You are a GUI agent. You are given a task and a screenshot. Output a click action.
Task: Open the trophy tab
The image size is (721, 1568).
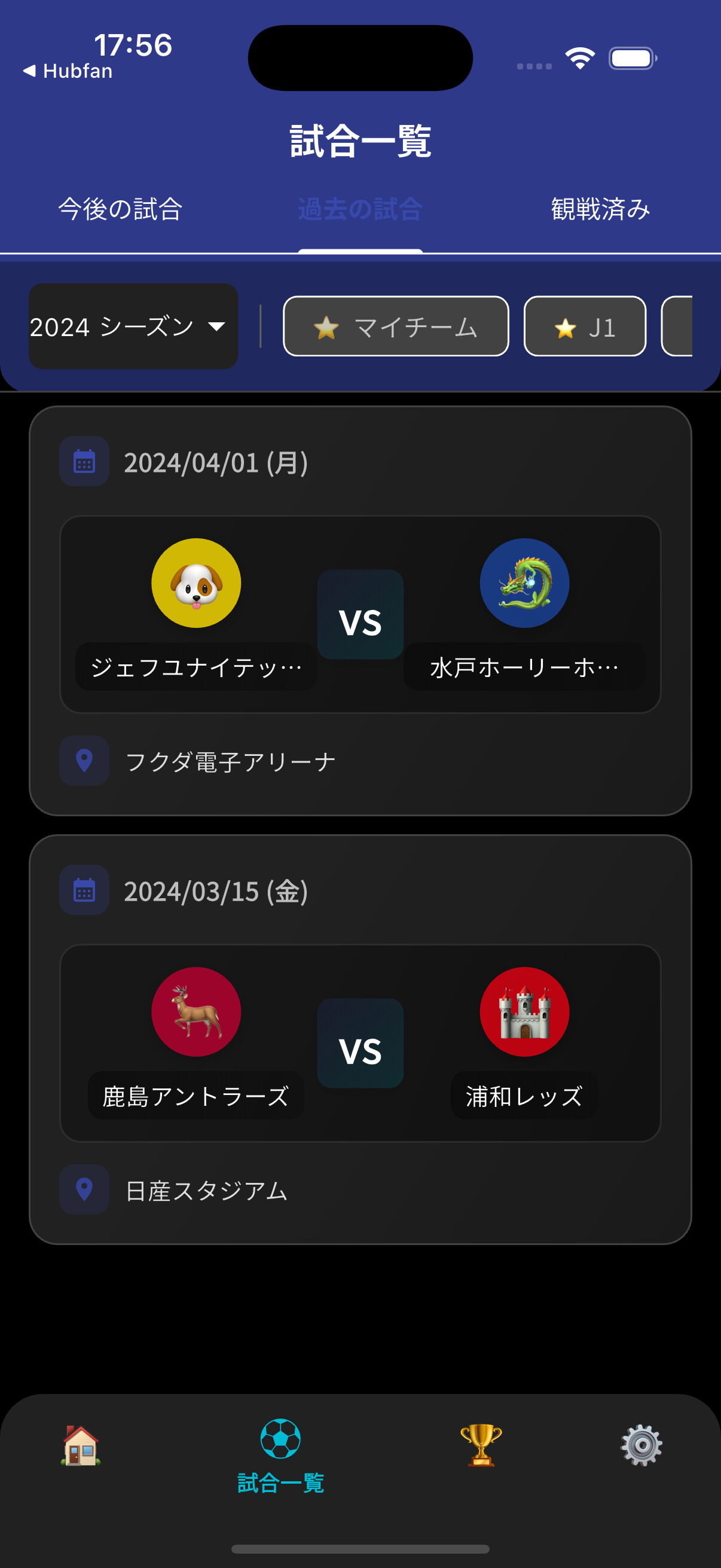coord(481,1445)
